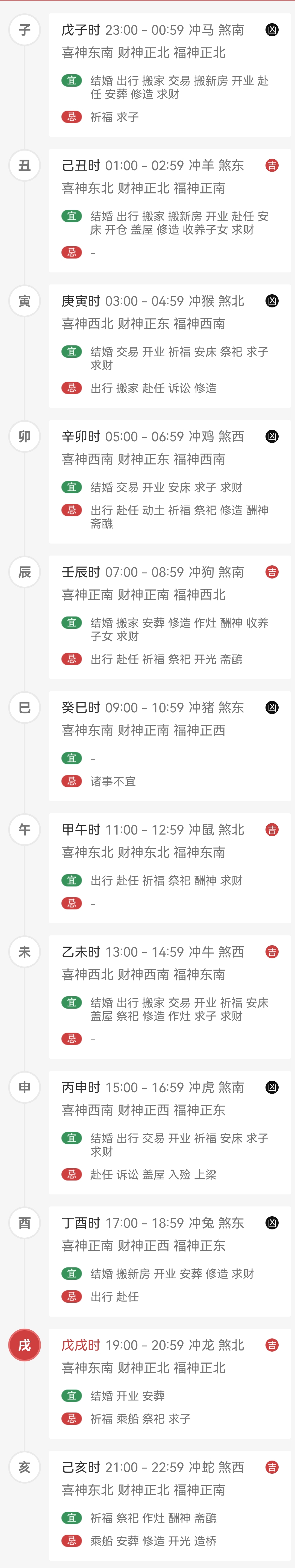Image resolution: width=295 pixels, height=1568 pixels.
Task: Select the 巳 hour marker
Action: coord(24,707)
